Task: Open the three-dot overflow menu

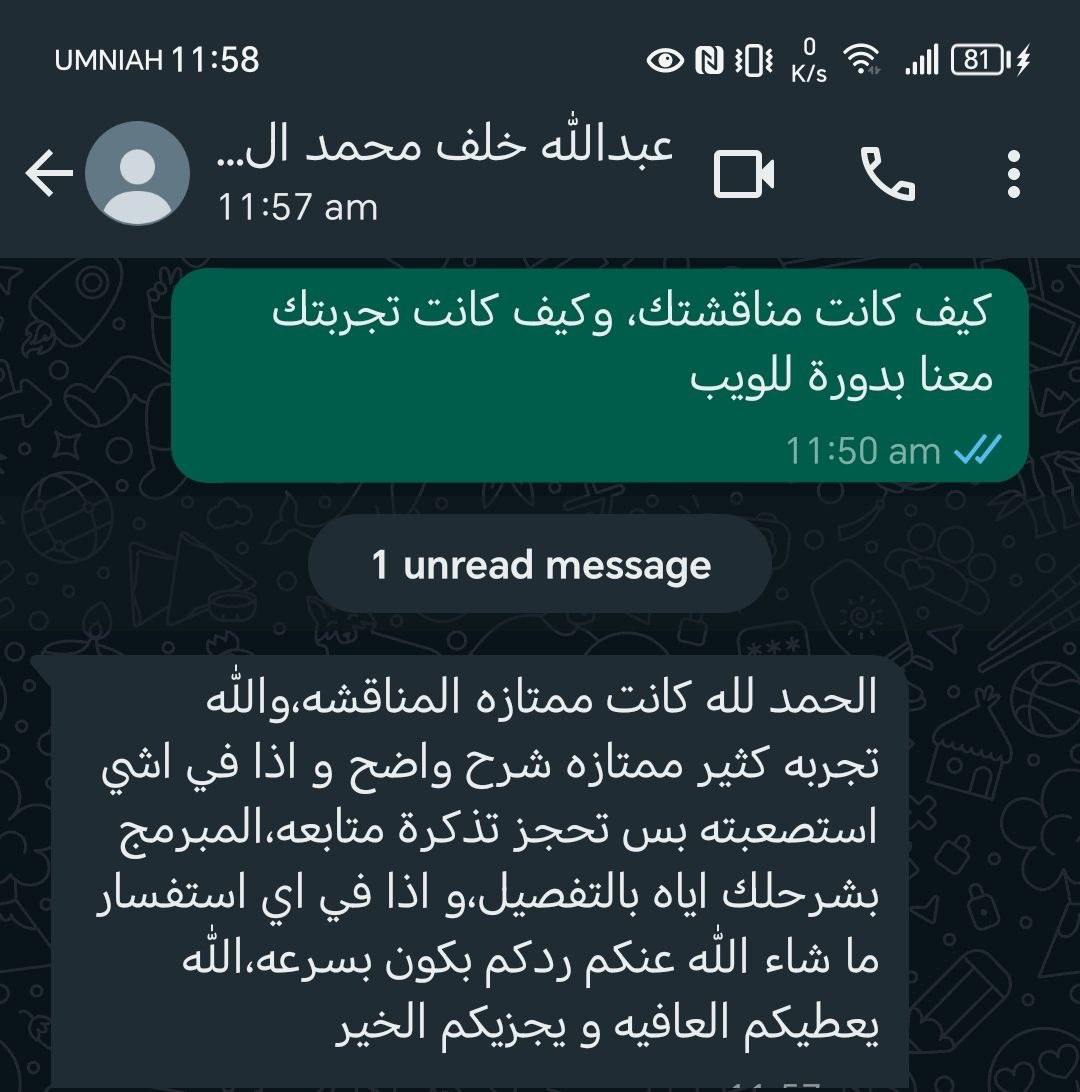Action: click(1014, 175)
